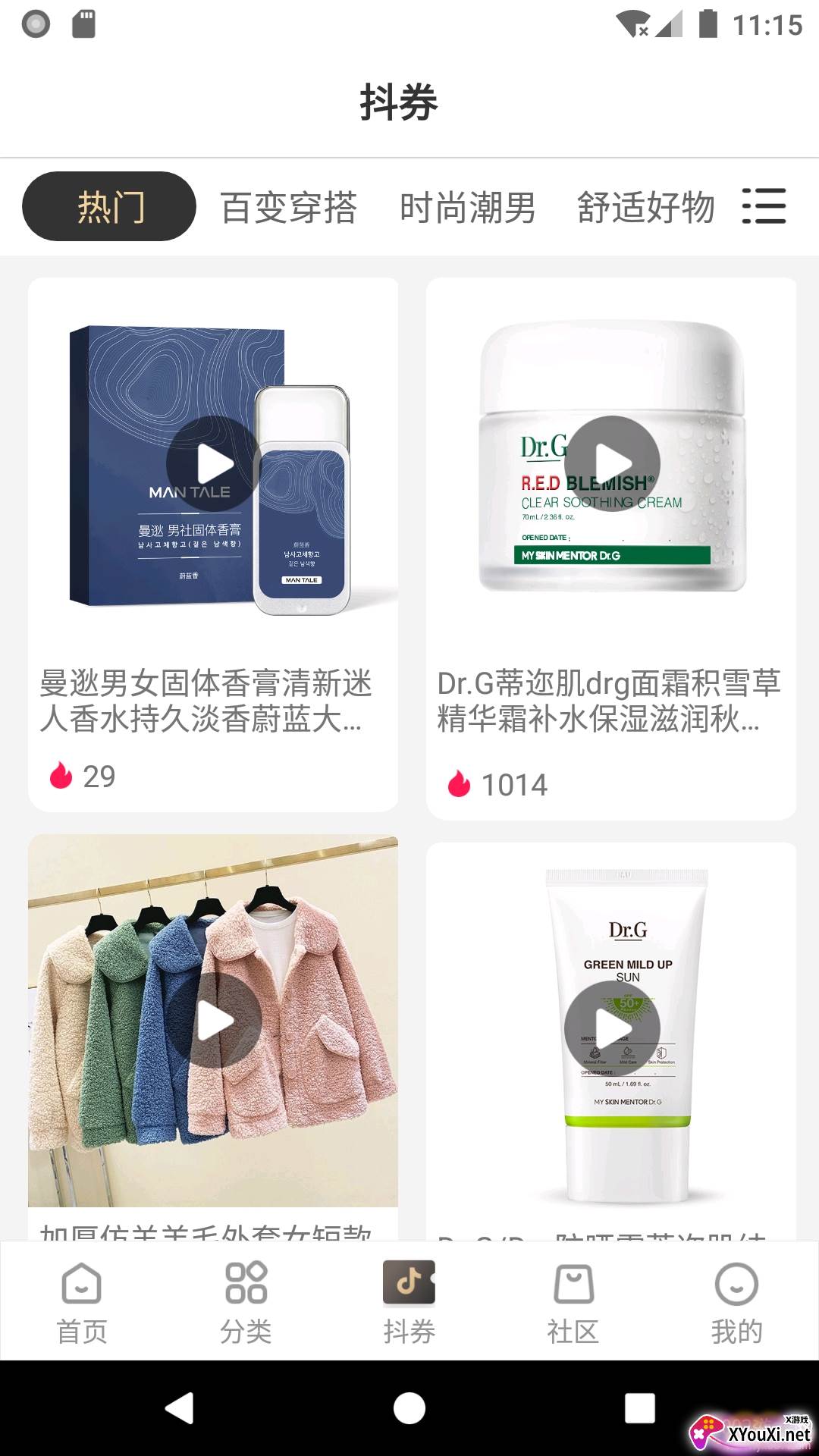Play the 曼逖 solid perfume video
819x1456 pixels.
point(215,463)
